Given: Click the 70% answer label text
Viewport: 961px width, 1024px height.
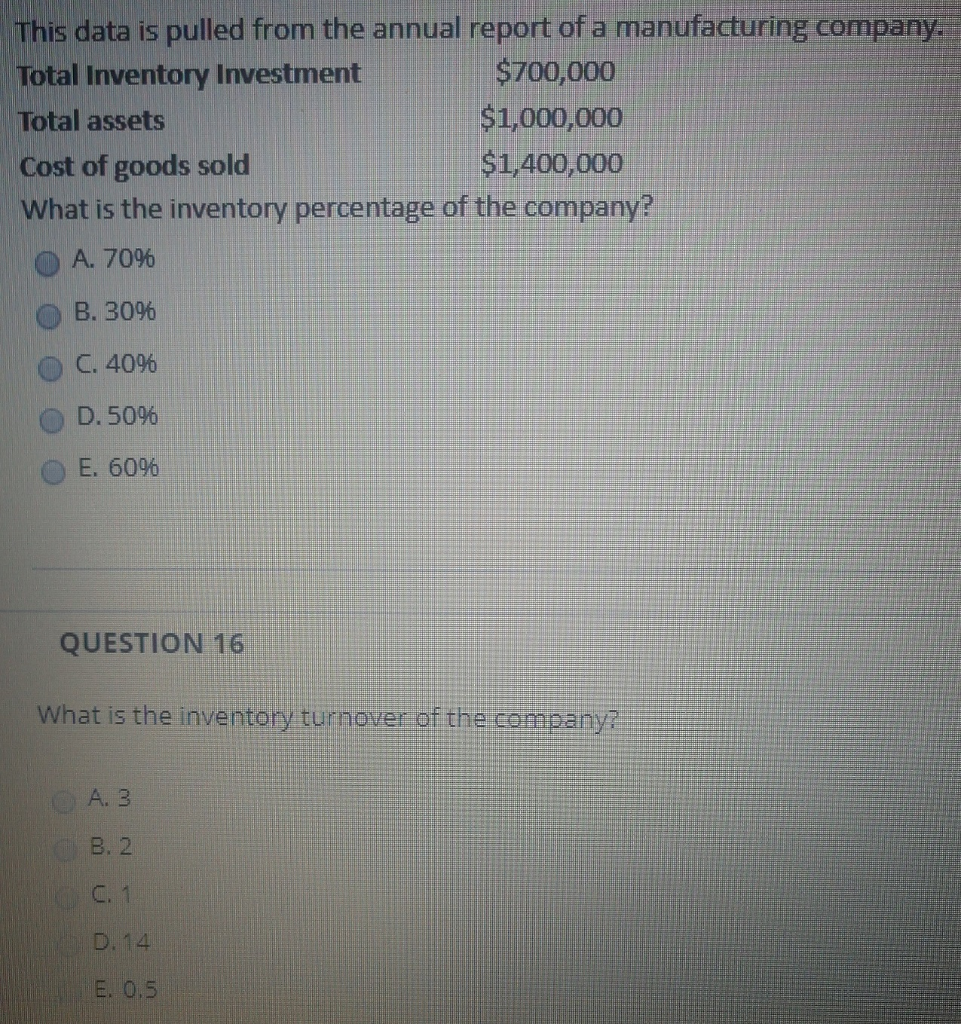Looking at the screenshot, I should click(113, 259).
